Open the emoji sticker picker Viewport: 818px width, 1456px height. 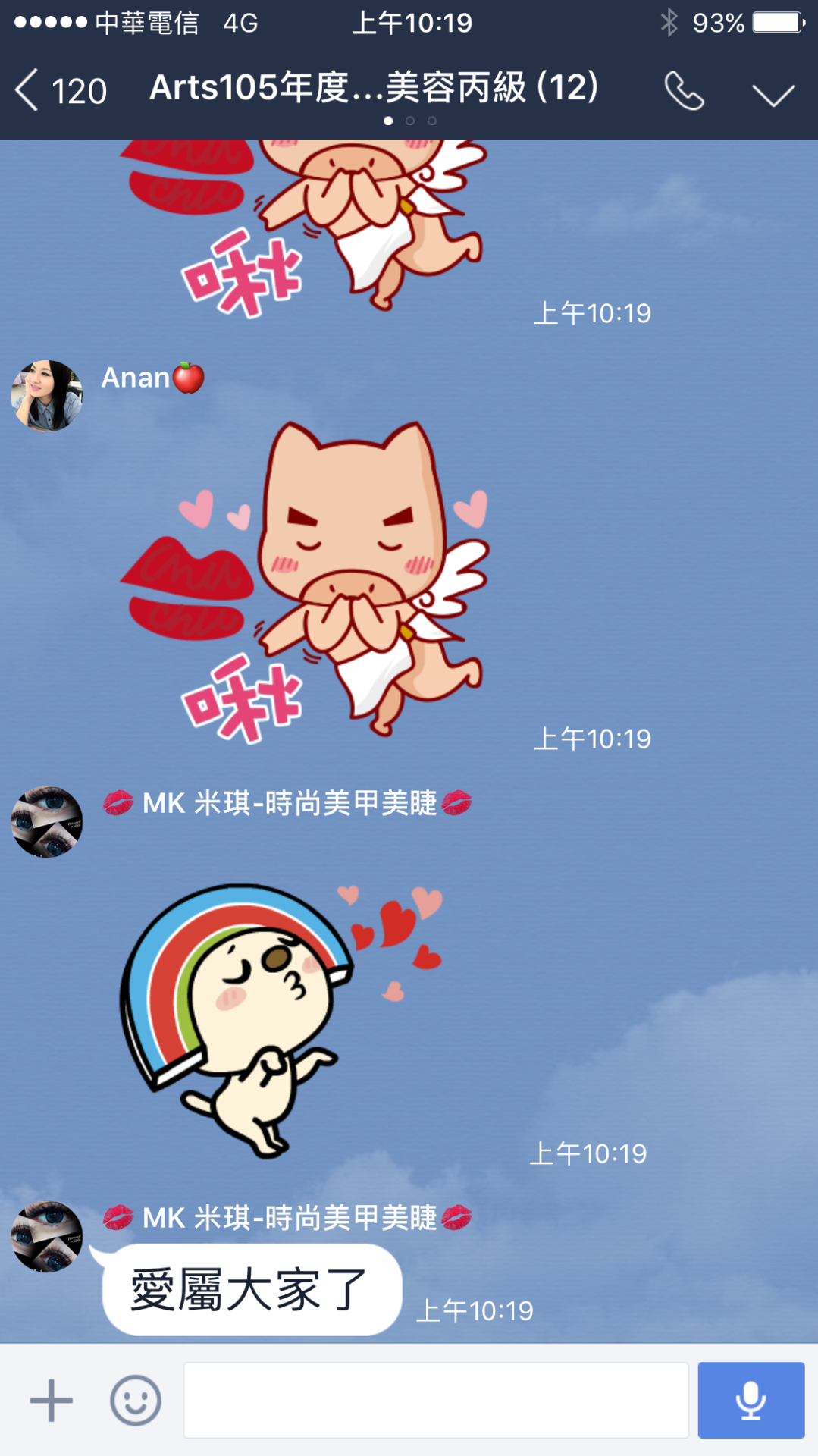pyautogui.click(x=136, y=1400)
